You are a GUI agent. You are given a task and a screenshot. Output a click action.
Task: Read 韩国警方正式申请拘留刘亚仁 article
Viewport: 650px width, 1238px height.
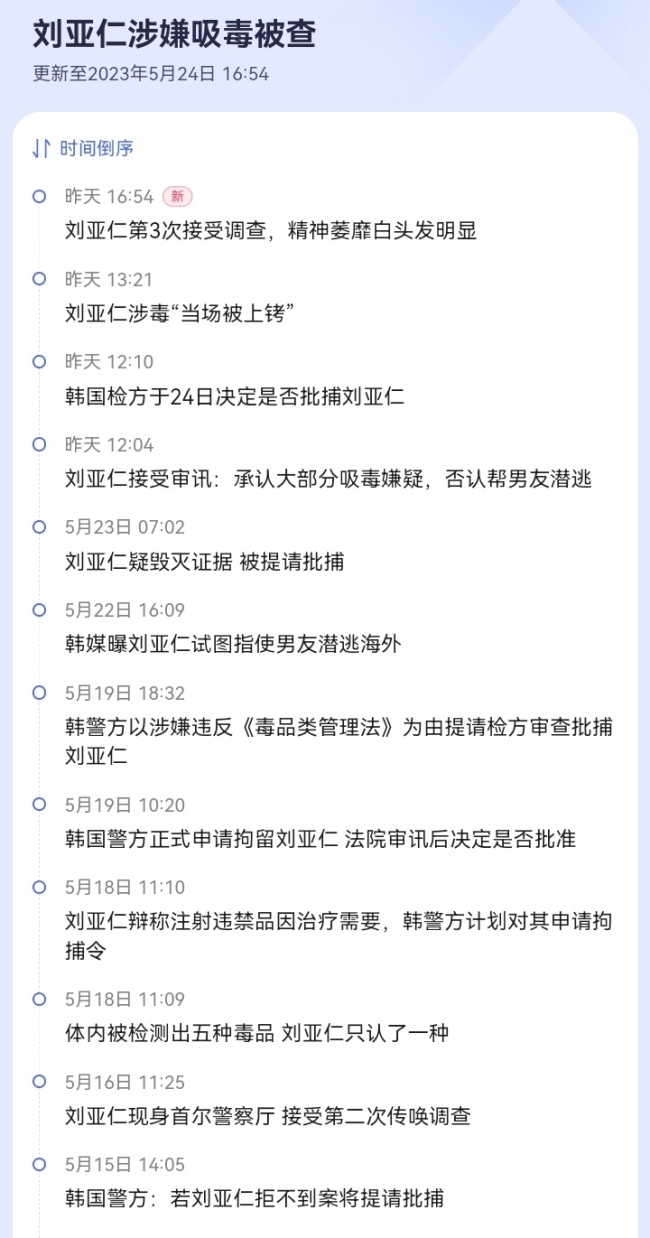320,839
